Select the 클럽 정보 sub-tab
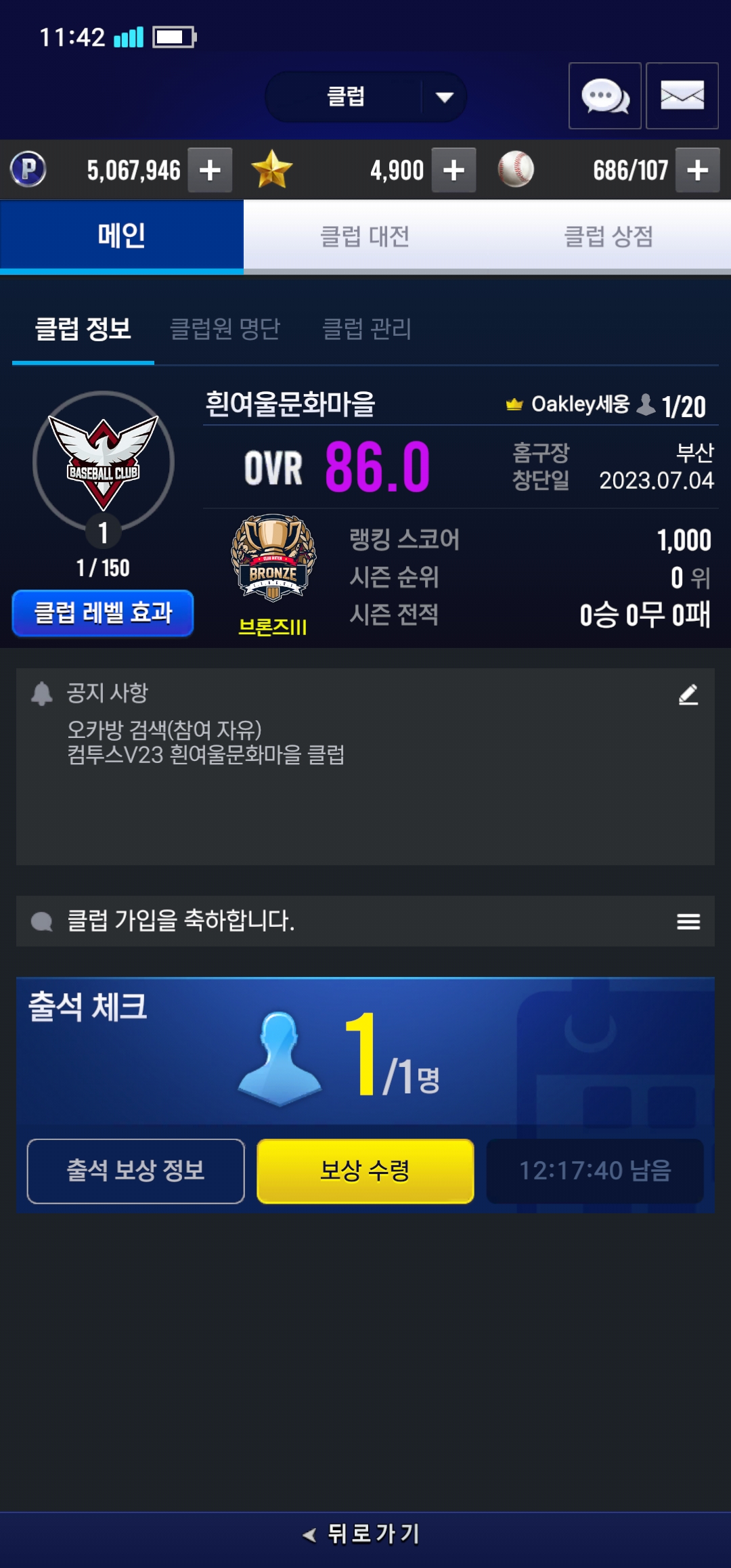 pos(83,329)
